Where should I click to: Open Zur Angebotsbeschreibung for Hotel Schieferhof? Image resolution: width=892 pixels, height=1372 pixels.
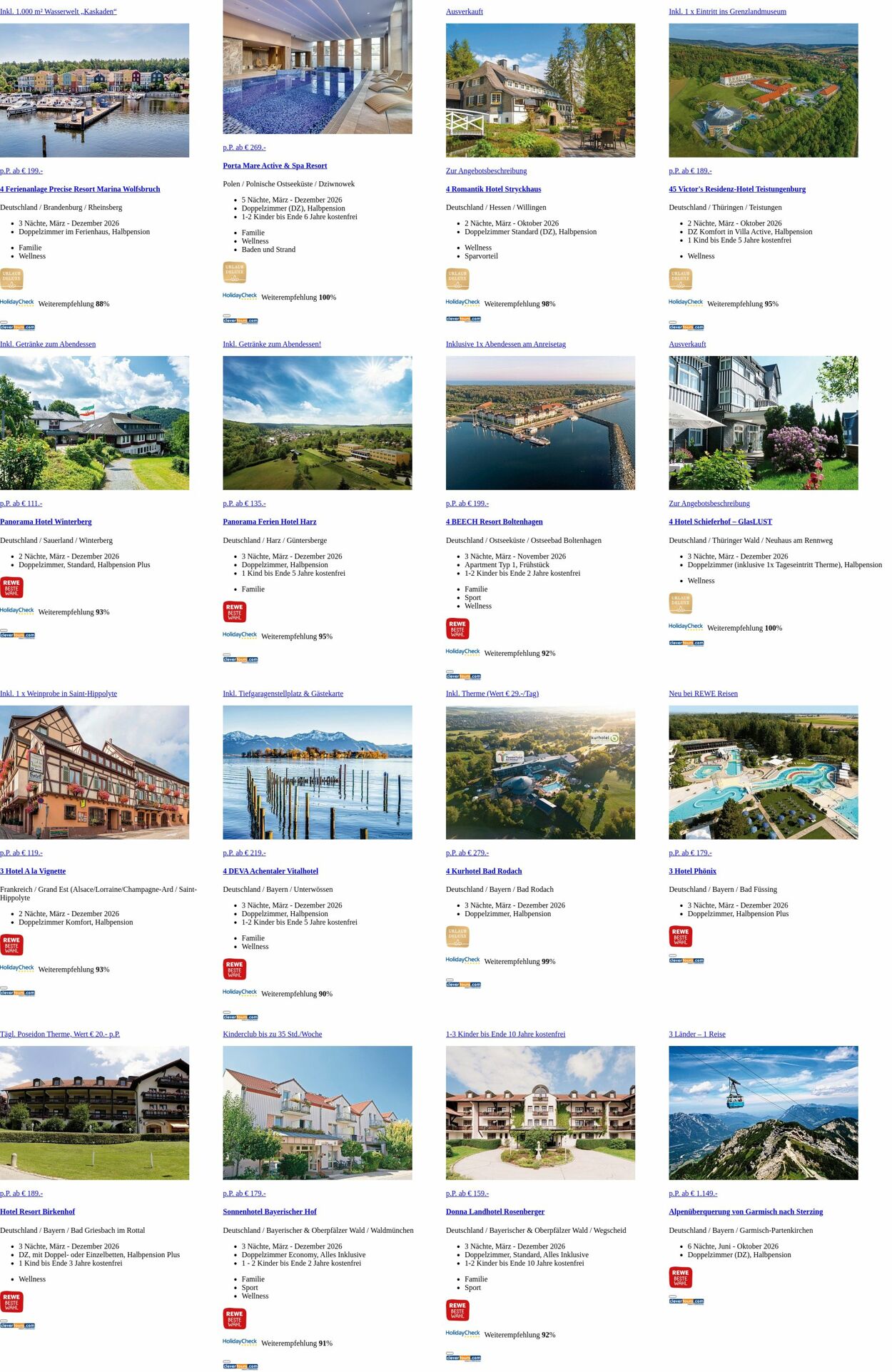coord(709,503)
